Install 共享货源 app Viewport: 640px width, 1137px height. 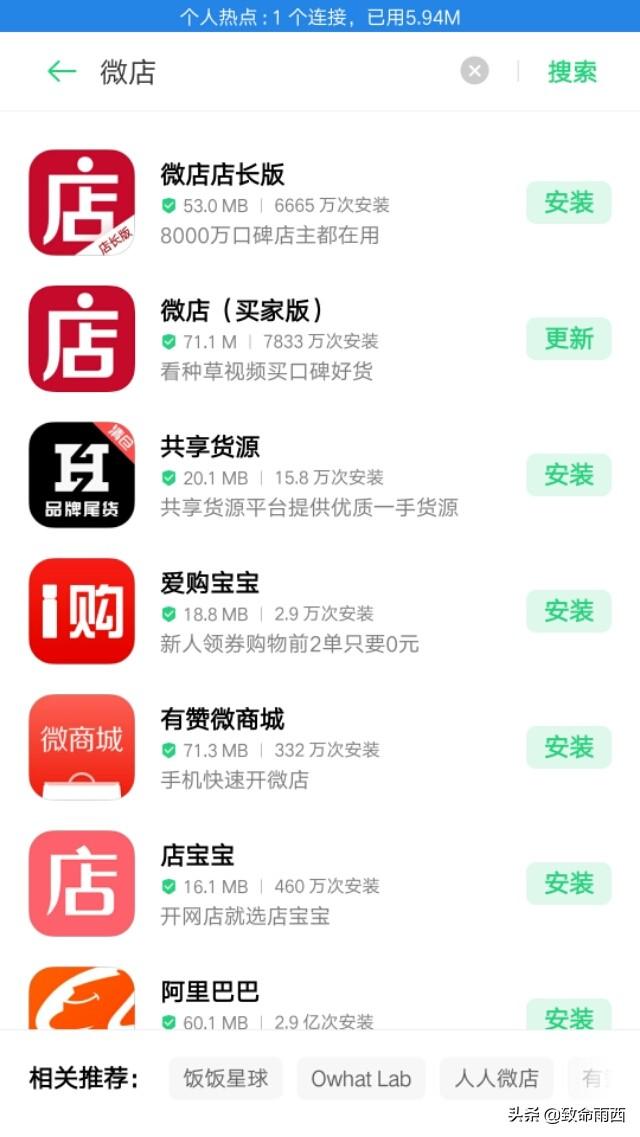pos(568,475)
